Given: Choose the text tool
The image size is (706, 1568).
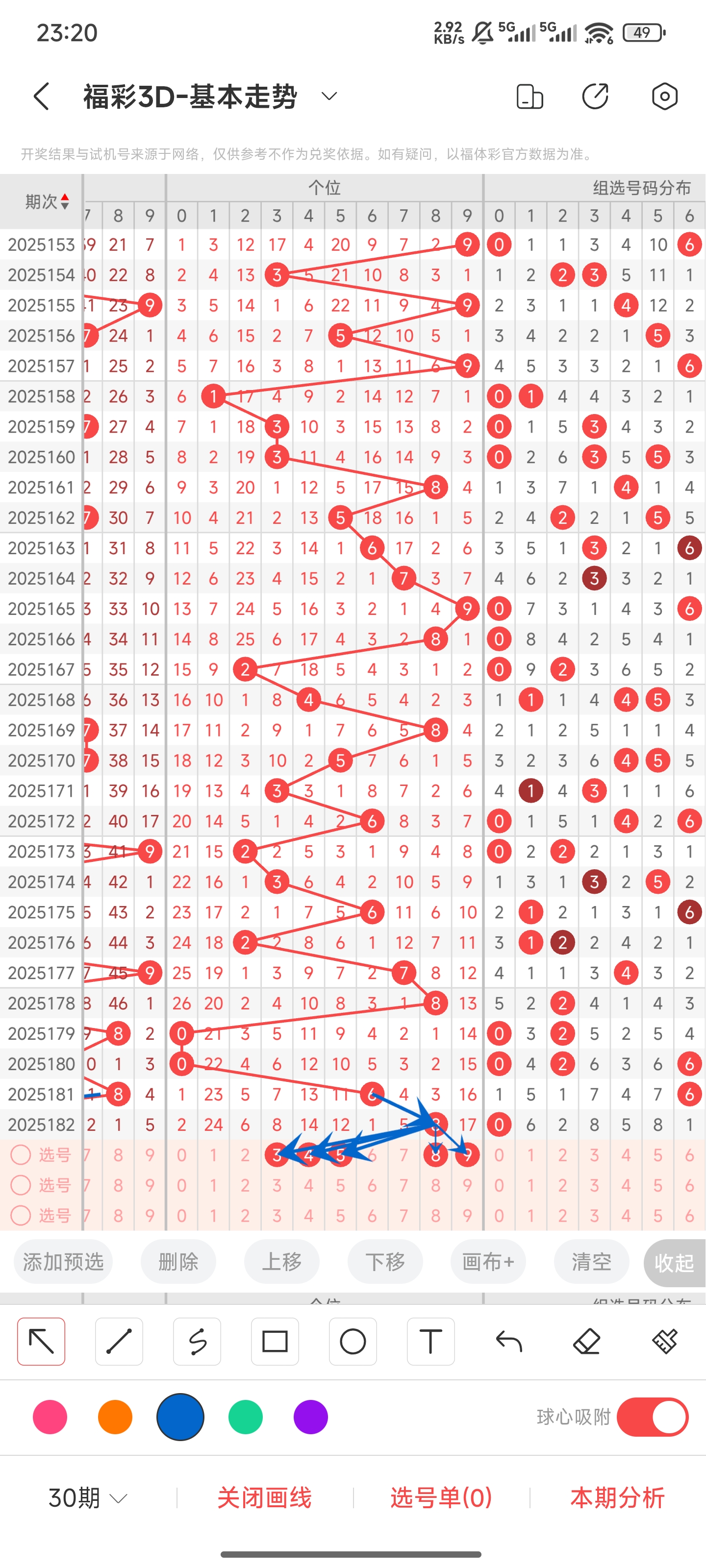Looking at the screenshot, I should coord(430,1342).
